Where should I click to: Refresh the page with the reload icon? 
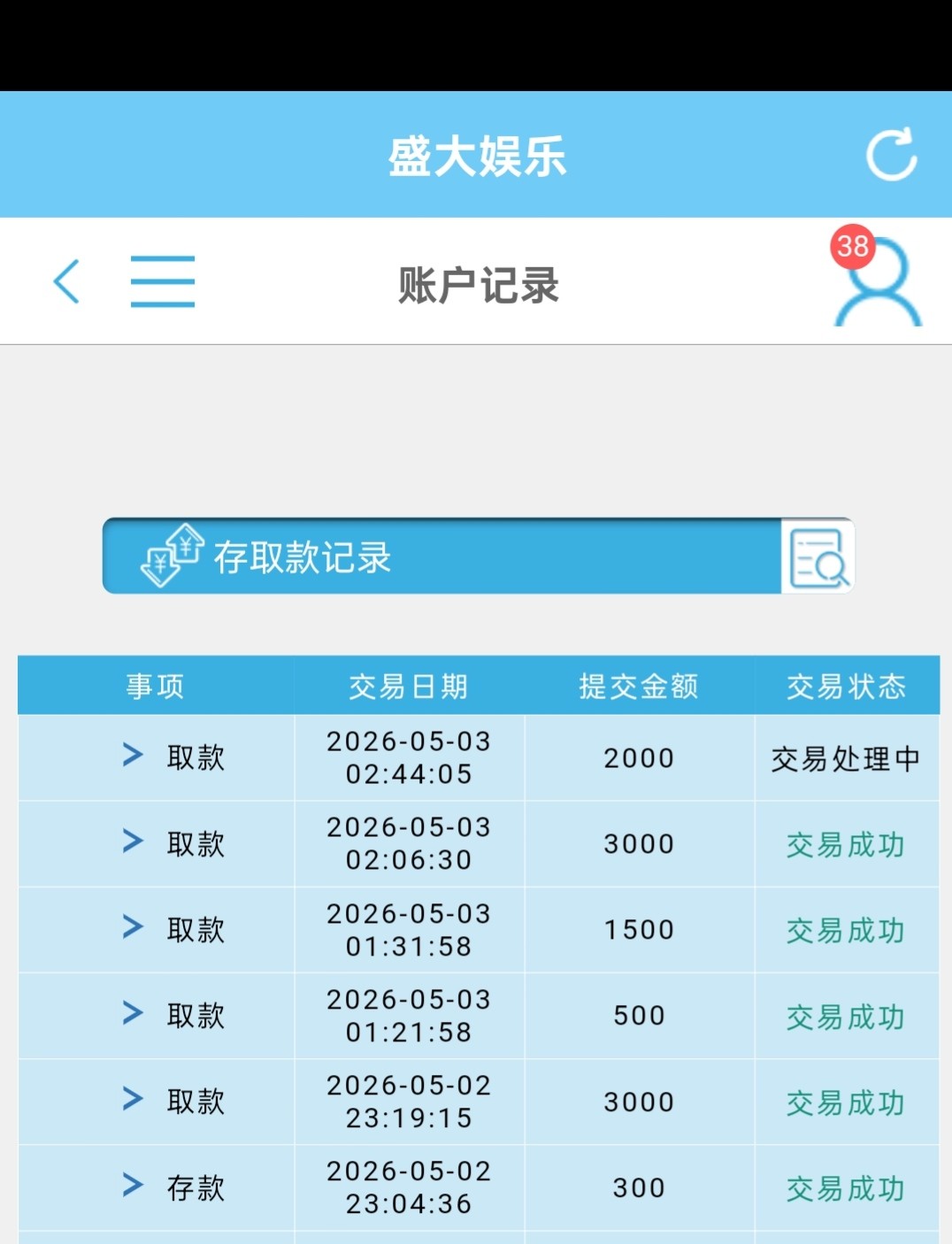891,155
